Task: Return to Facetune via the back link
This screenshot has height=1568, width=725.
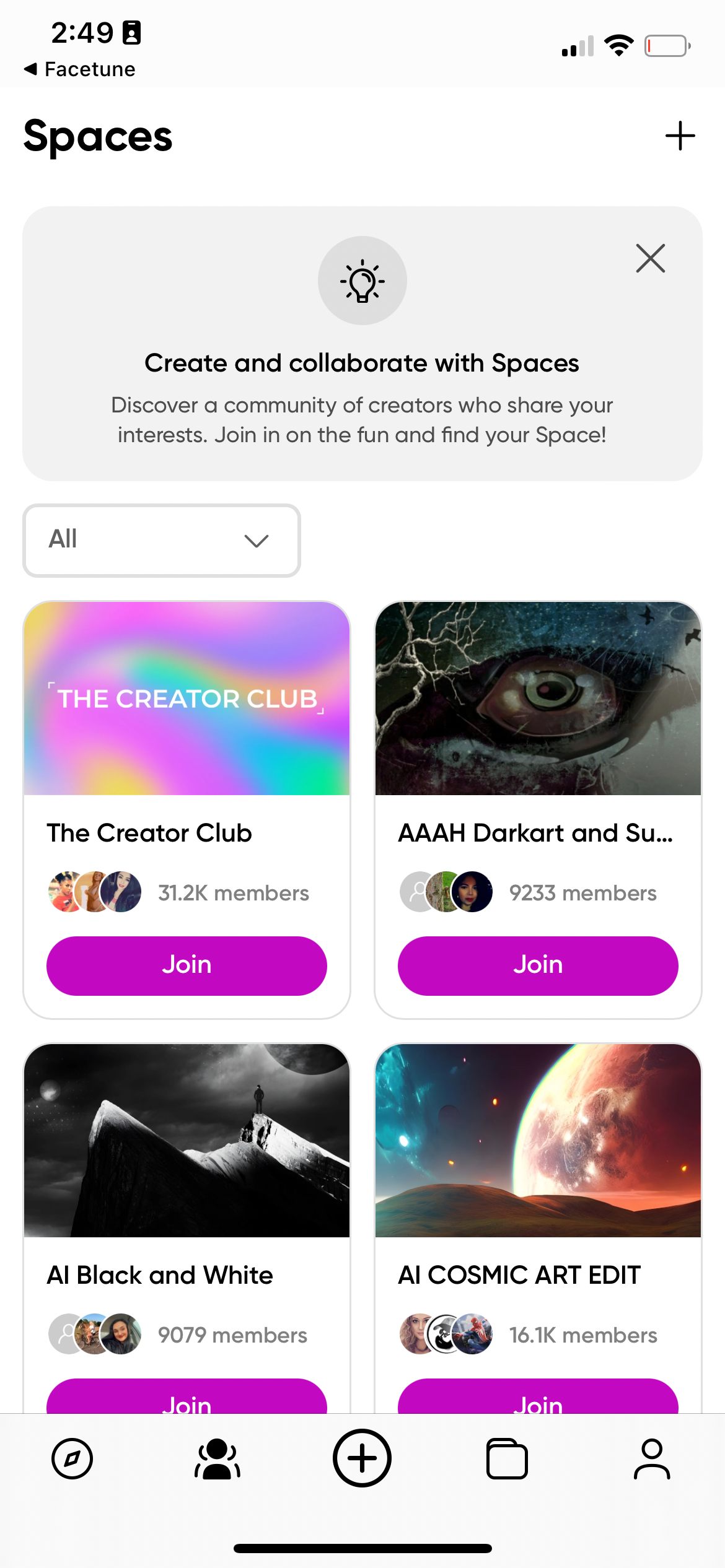Action: pyautogui.click(x=81, y=69)
